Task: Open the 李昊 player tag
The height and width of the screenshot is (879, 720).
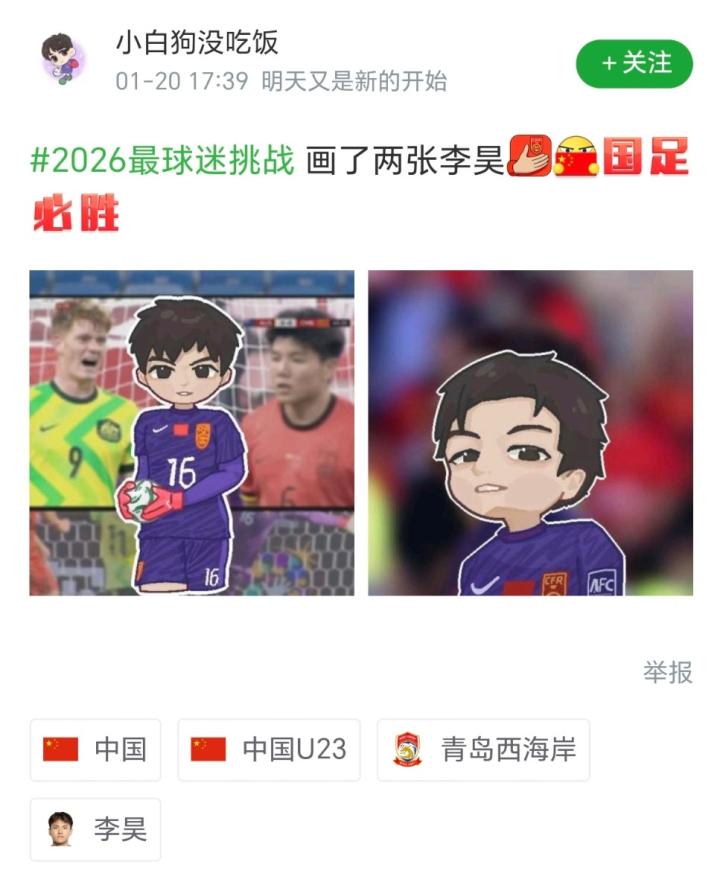Action: 96,829
